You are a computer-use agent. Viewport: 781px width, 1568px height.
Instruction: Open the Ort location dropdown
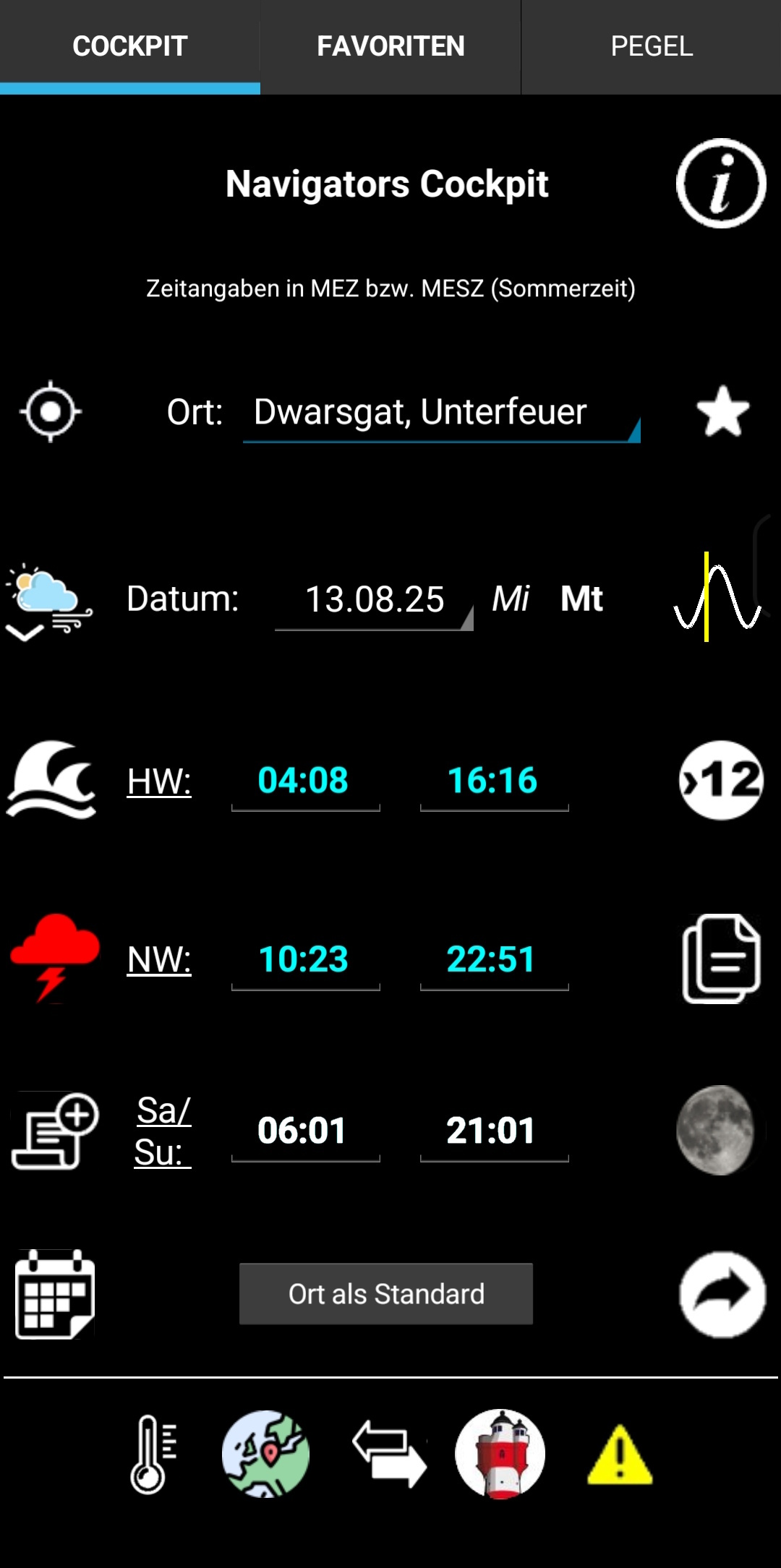pos(441,414)
